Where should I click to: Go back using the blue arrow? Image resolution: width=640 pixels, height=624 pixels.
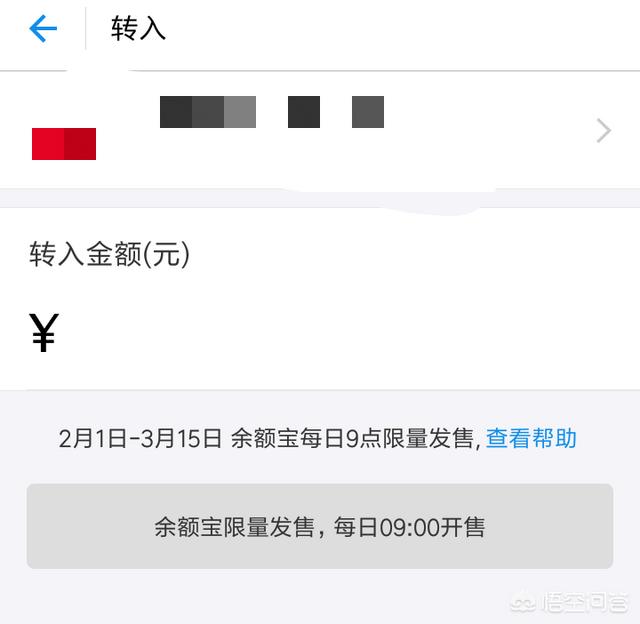[x=43, y=29]
